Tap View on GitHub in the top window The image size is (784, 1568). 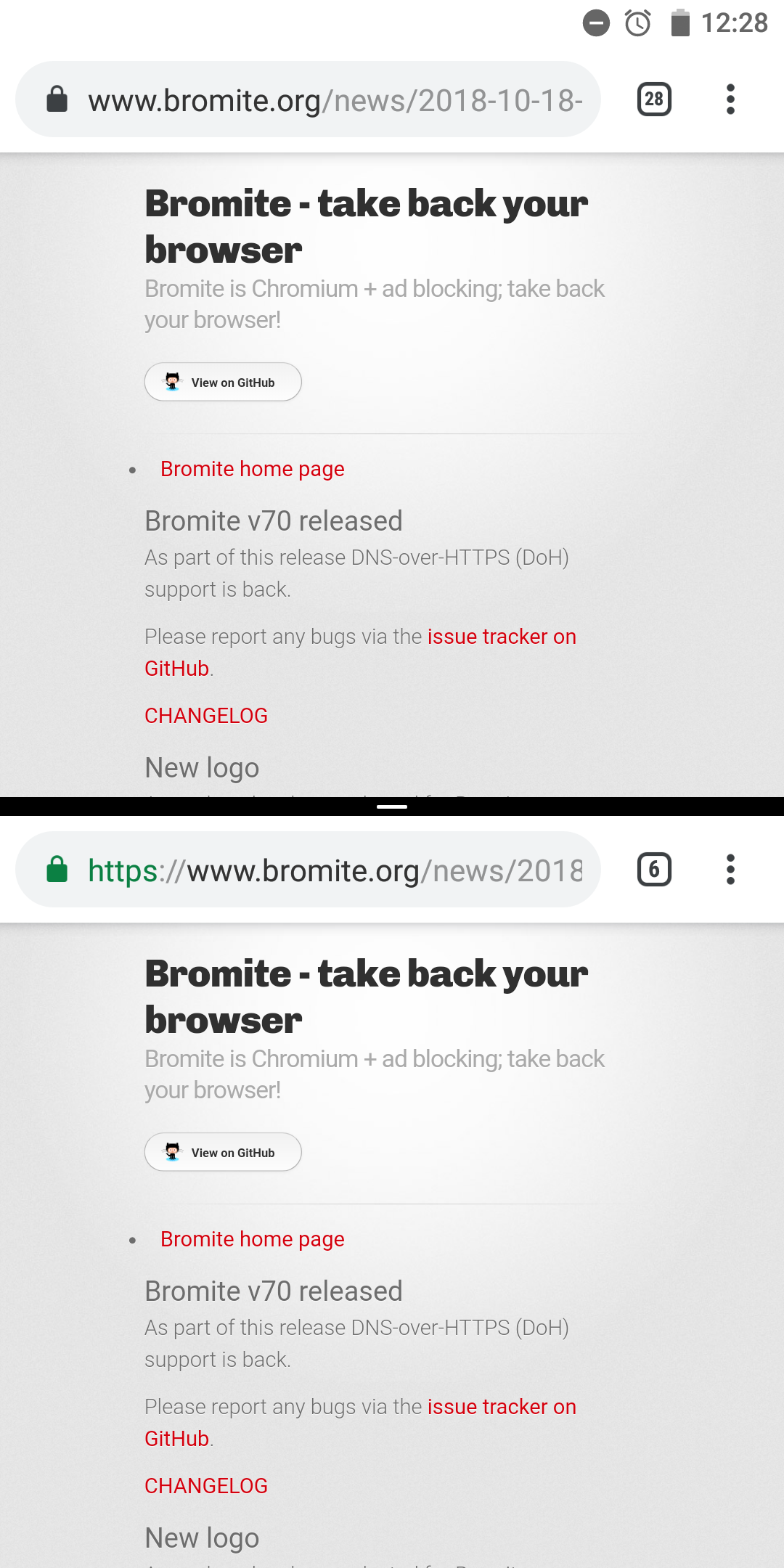click(x=223, y=382)
